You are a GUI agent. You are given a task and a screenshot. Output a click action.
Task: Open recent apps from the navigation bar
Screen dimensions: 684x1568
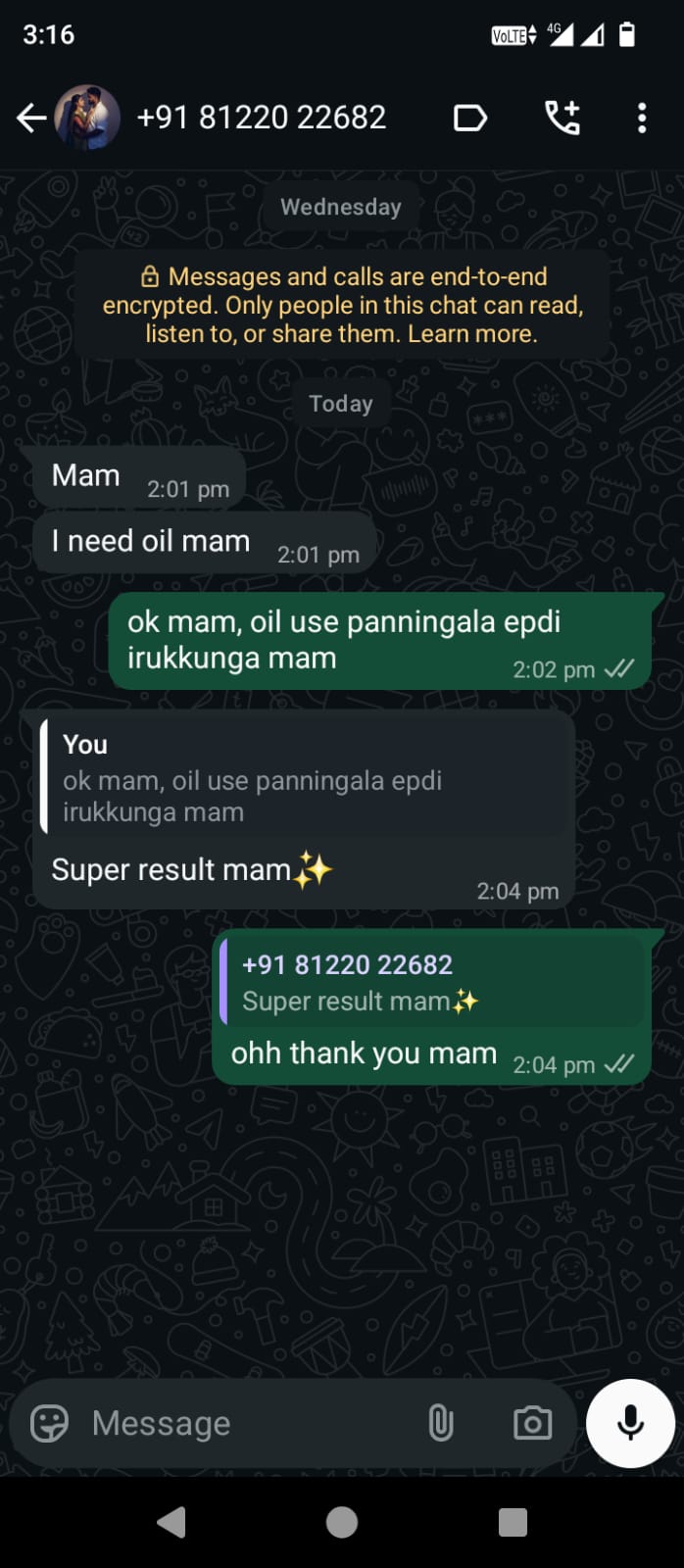pos(513,1522)
